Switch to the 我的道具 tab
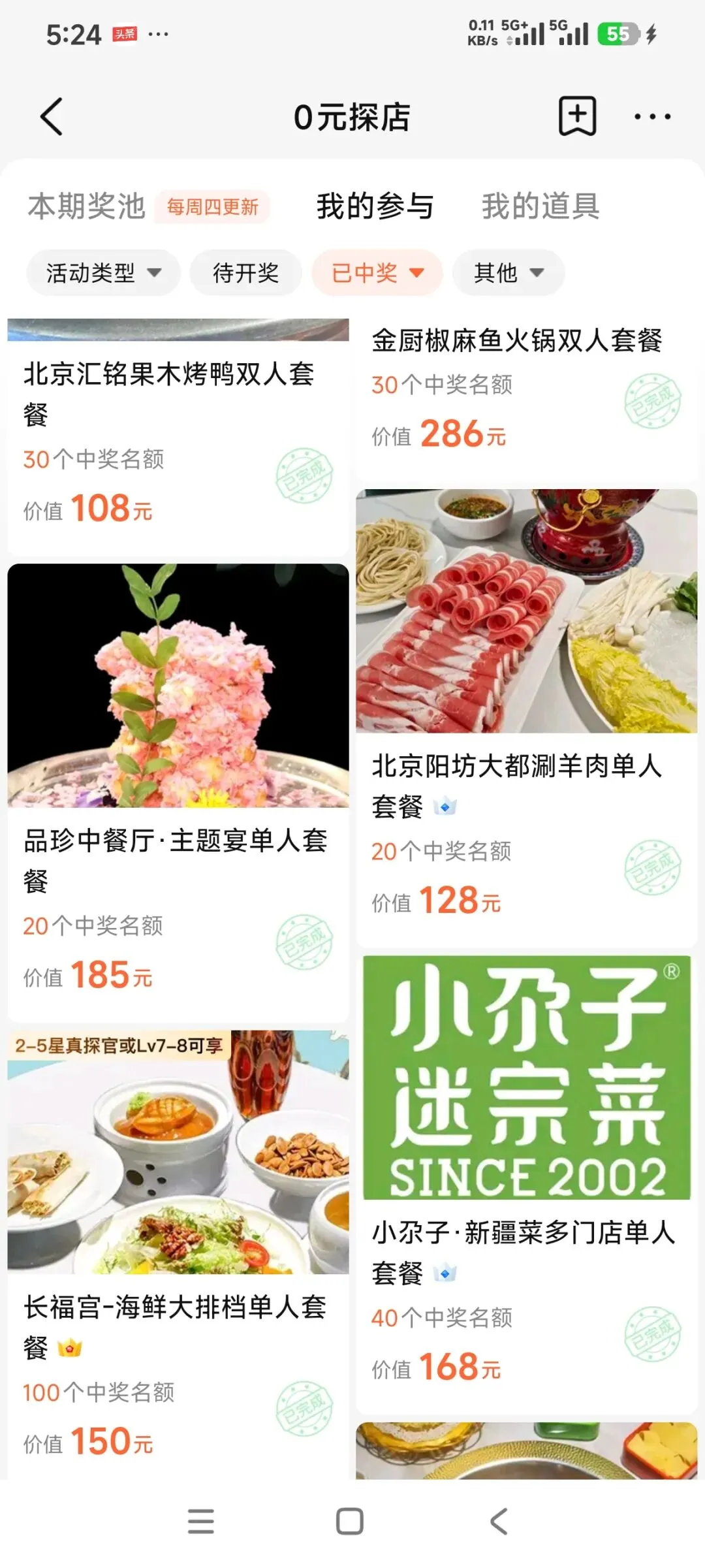 tap(540, 206)
